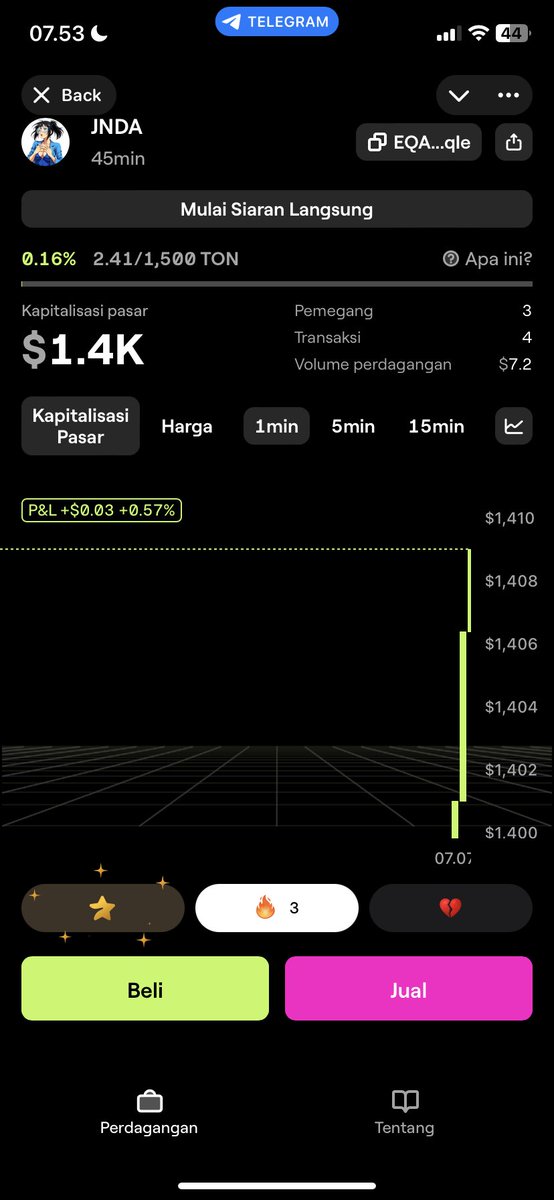Tap Beli to buy JNDA
Screen dimensions: 554x1200
pyautogui.click(x=145, y=988)
